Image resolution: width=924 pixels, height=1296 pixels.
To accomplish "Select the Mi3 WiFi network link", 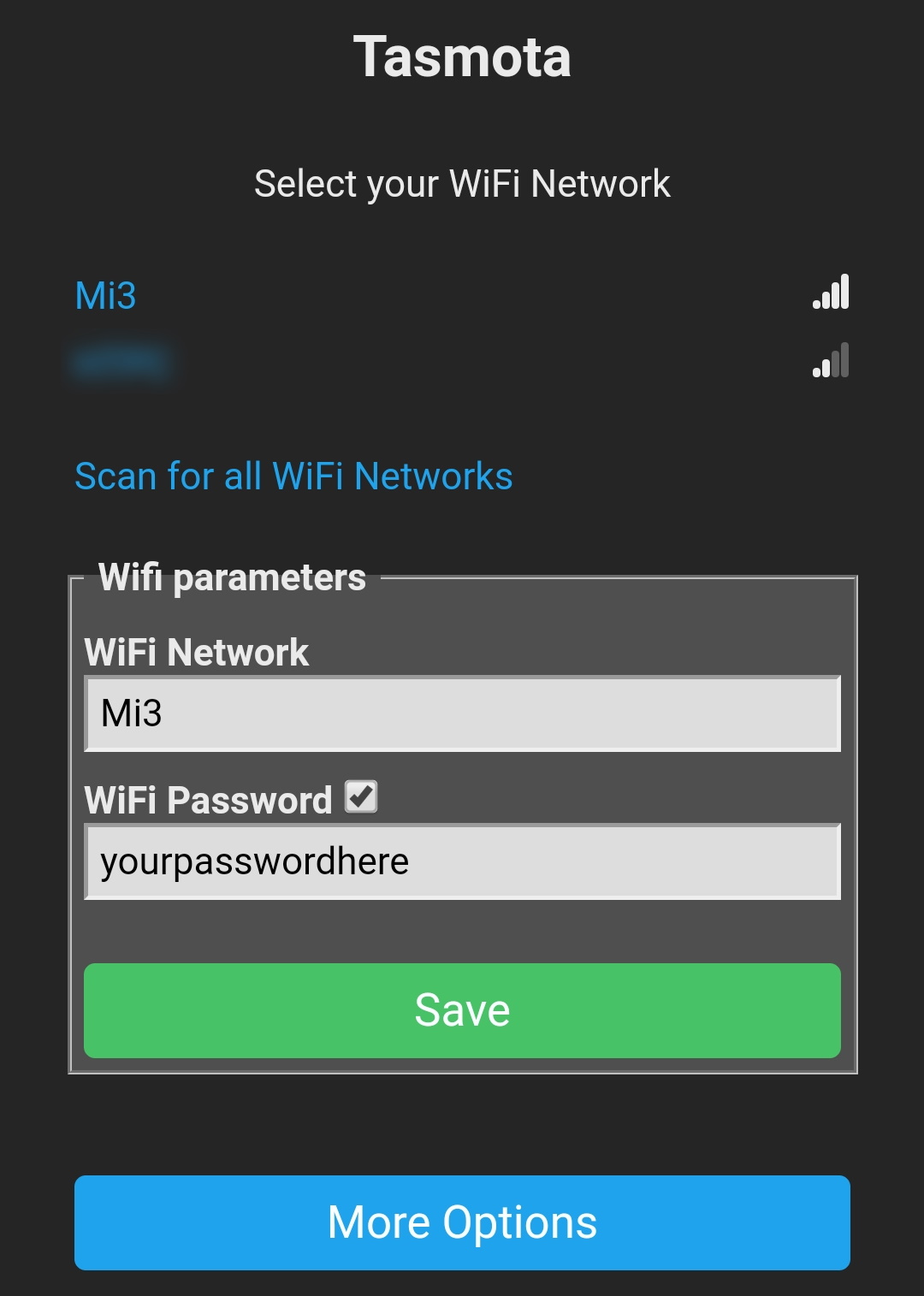I will 106,296.
